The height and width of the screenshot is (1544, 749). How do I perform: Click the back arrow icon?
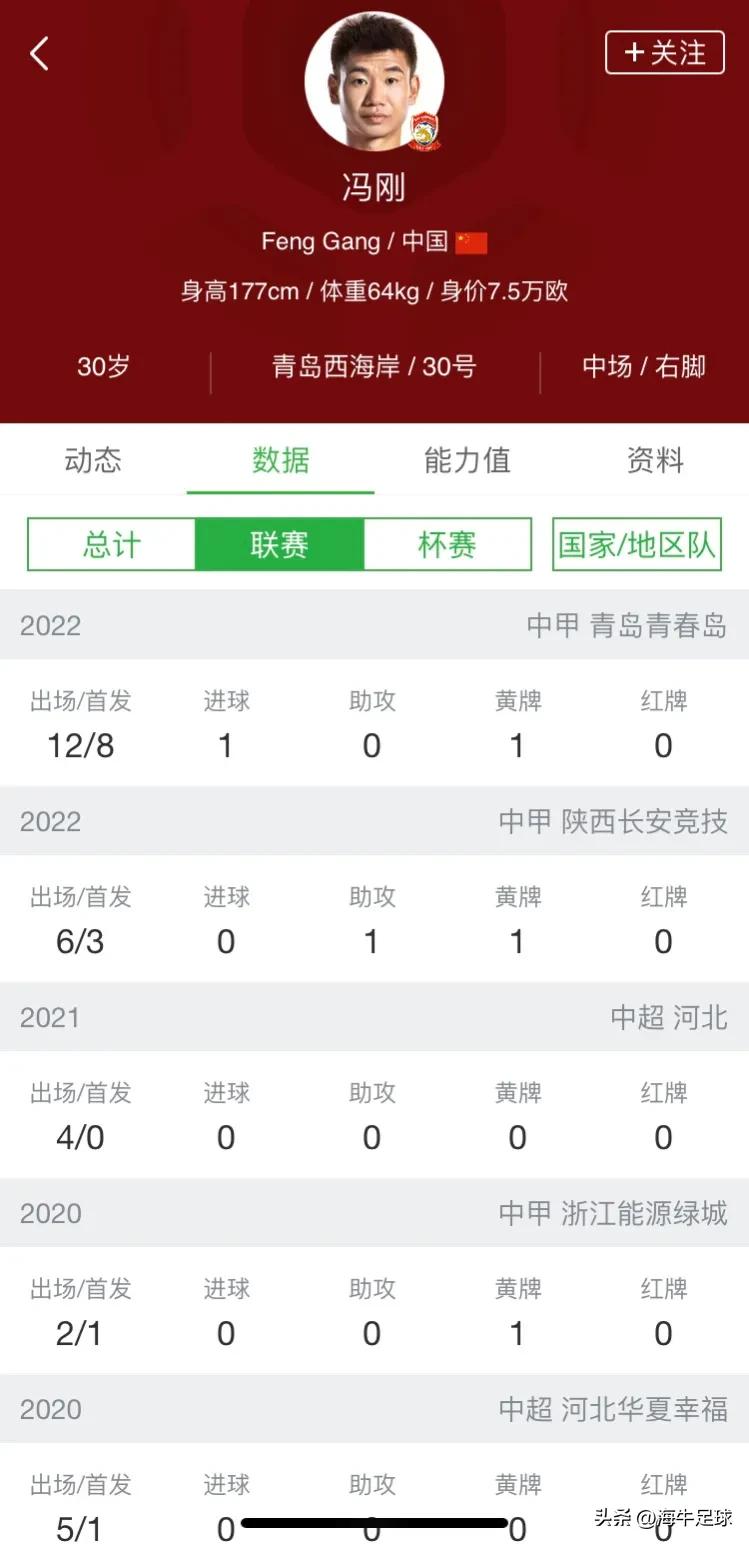40,54
